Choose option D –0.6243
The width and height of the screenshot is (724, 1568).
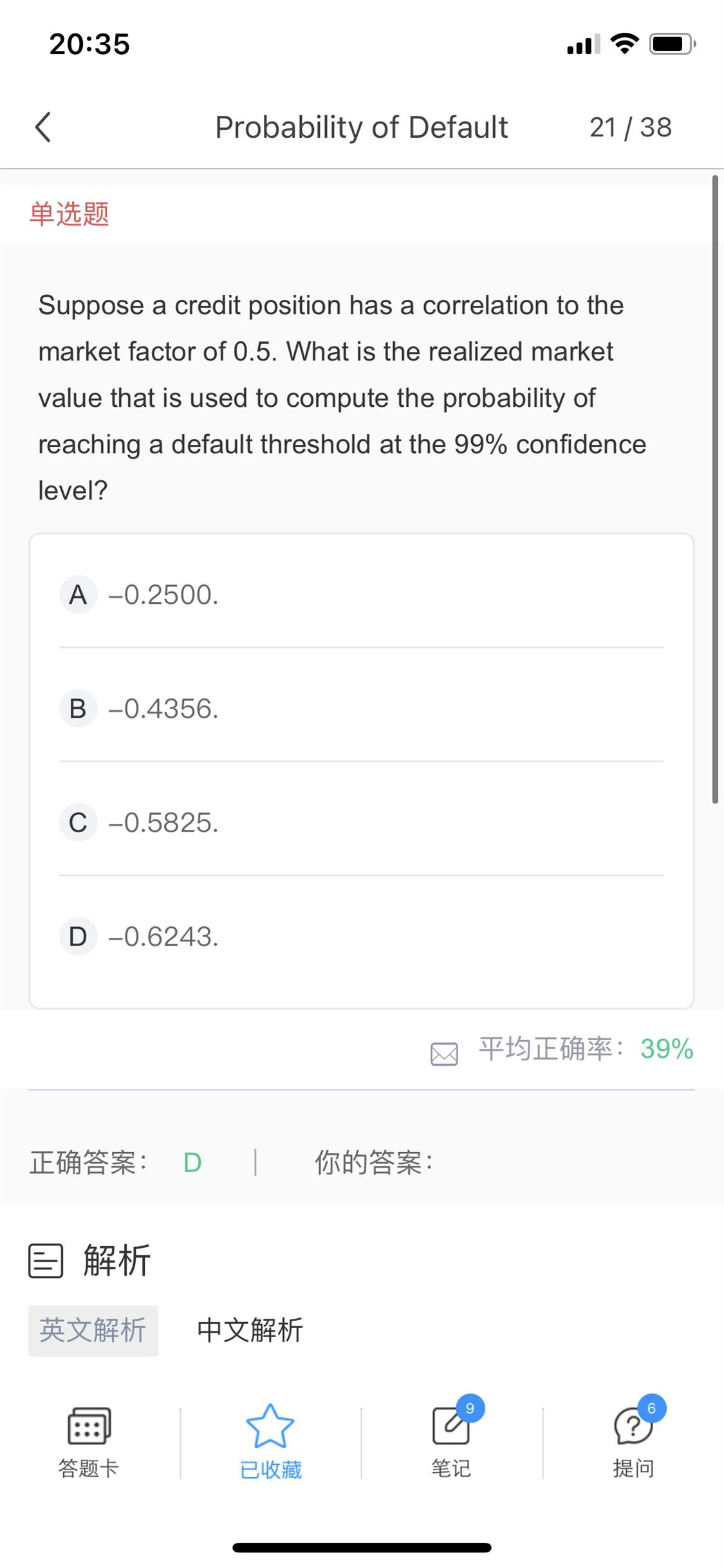[x=362, y=936]
